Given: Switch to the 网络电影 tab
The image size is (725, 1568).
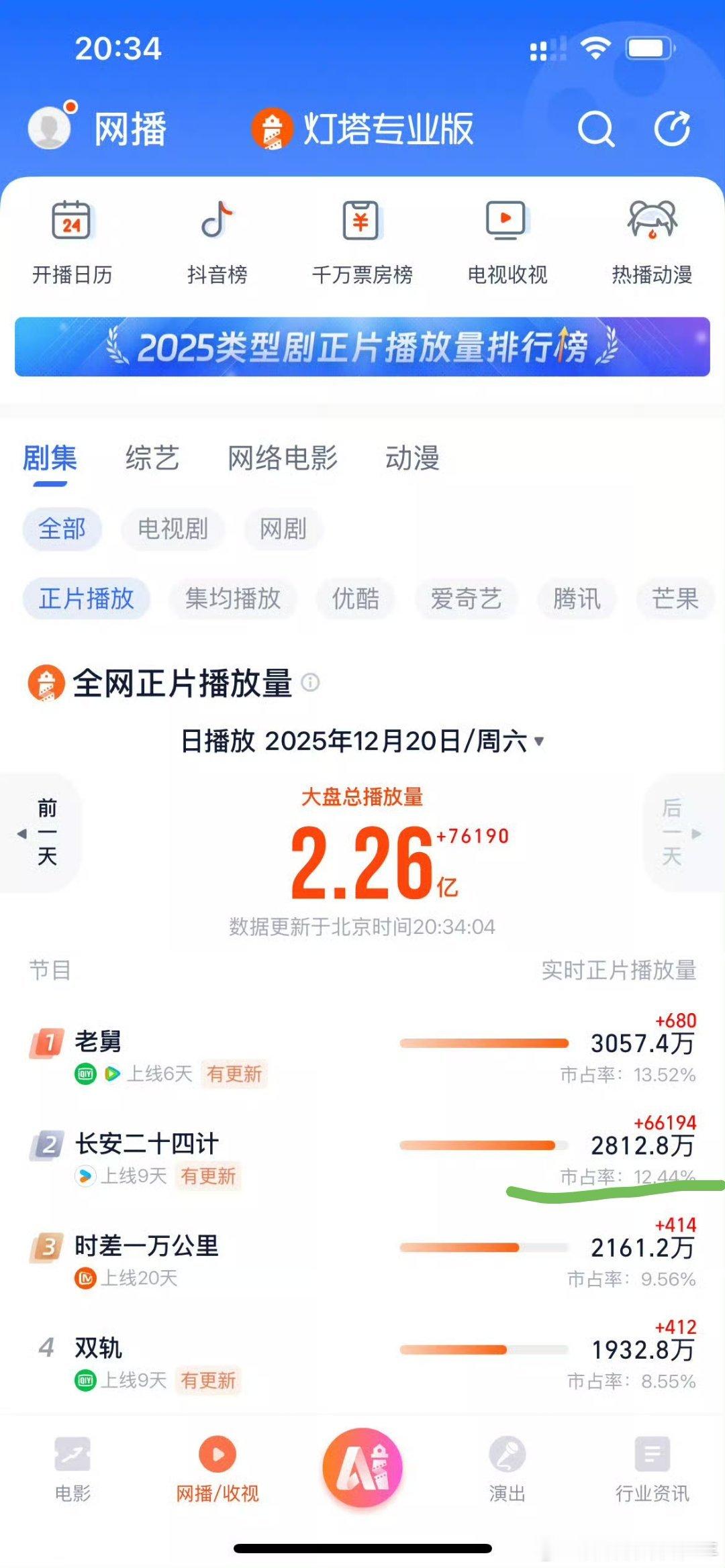Looking at the screenshot, I should click(283, 458).
